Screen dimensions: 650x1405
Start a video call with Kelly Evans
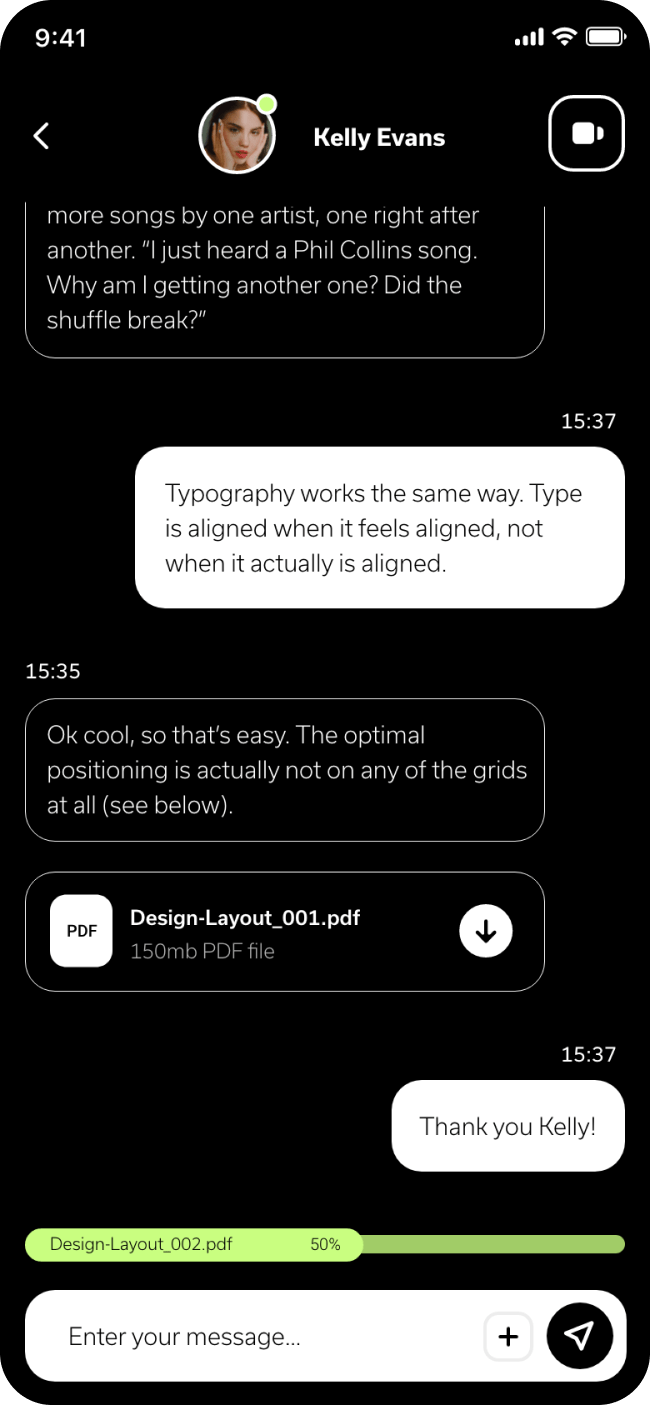587,134
